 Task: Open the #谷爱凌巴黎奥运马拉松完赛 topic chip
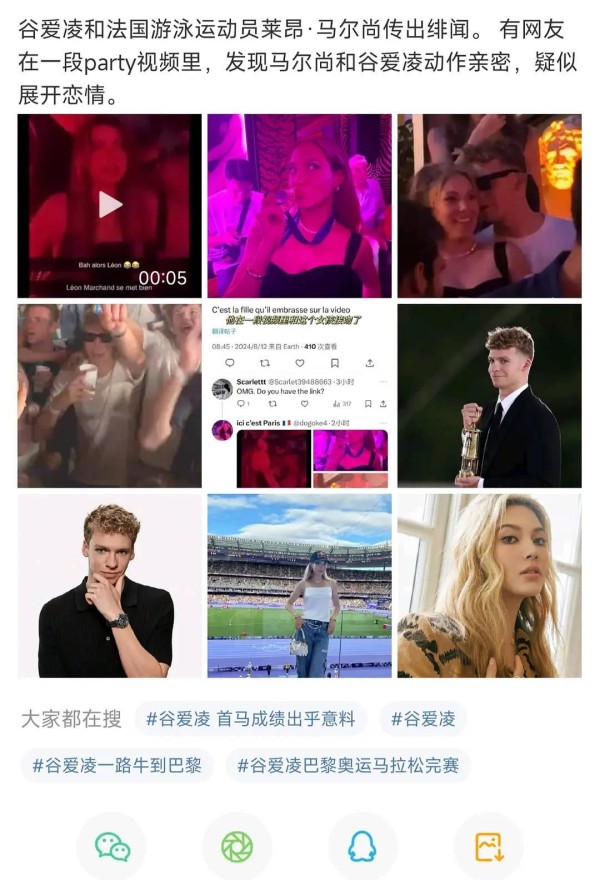[x=348, y=765]
